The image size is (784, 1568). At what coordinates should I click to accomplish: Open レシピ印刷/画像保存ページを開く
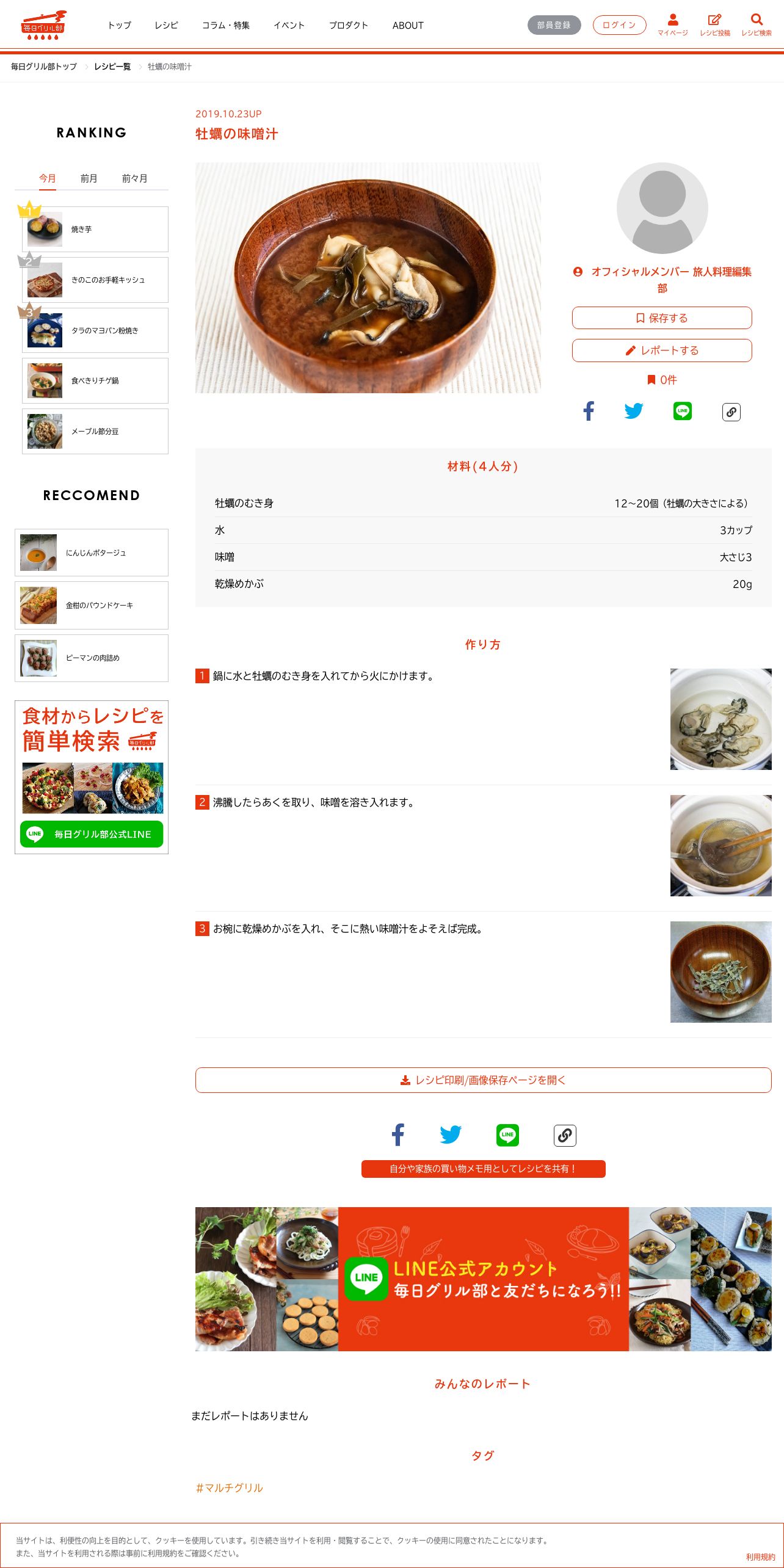483,1080
